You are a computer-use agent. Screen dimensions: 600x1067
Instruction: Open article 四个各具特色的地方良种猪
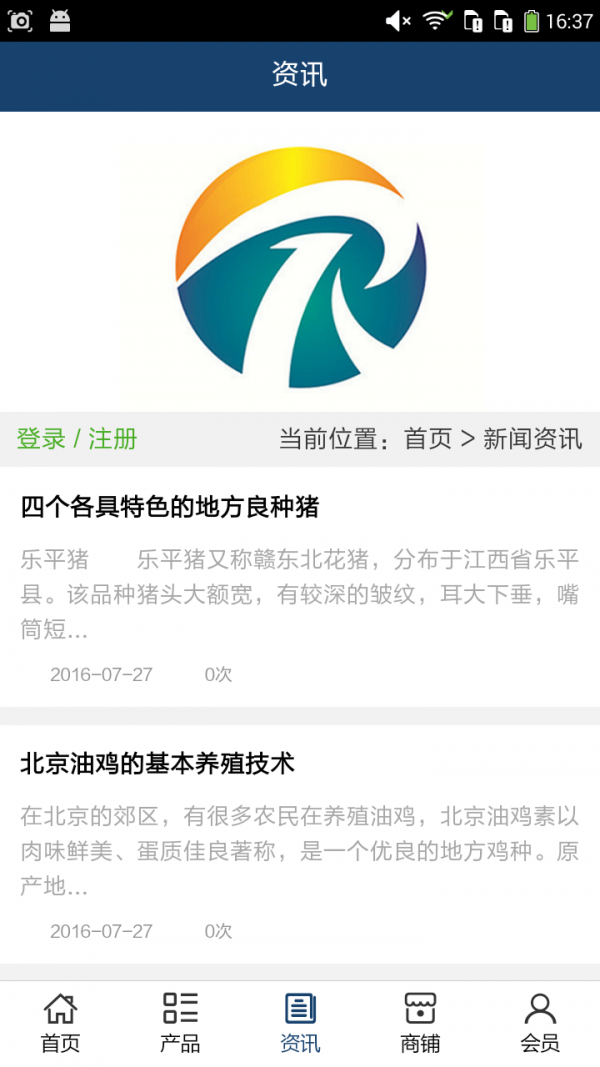coord(170,507)
